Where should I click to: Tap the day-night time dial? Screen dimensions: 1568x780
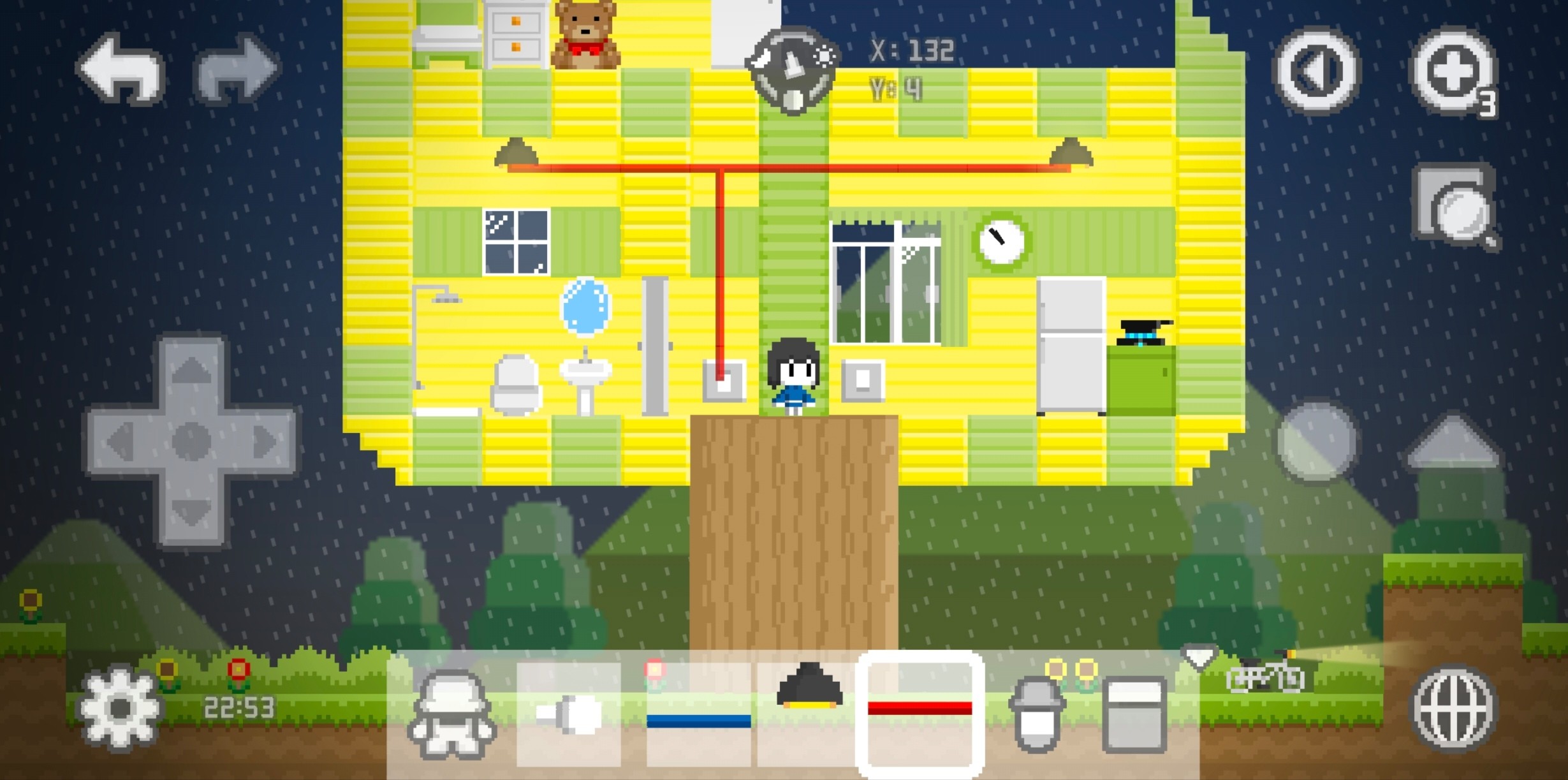[x=793, y=71]
